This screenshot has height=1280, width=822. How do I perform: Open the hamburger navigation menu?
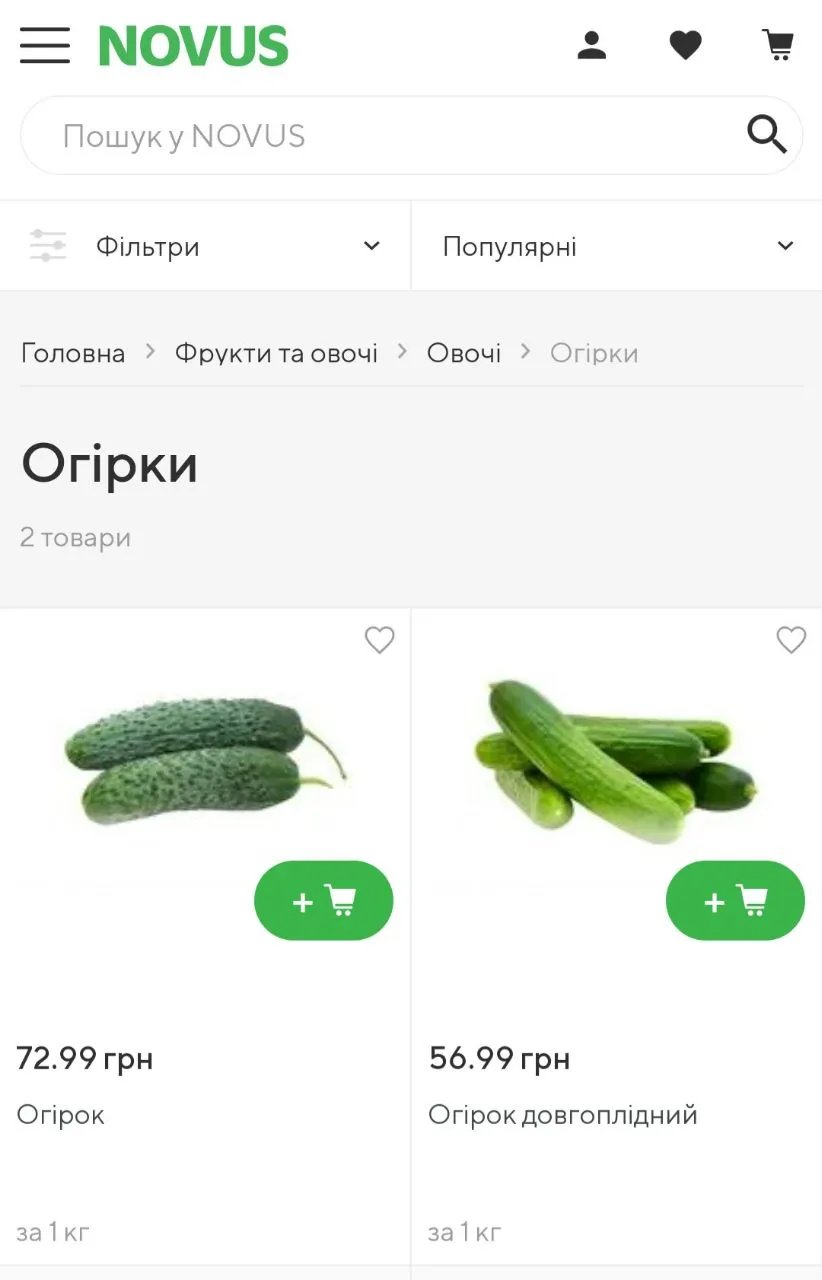(44, 45)
